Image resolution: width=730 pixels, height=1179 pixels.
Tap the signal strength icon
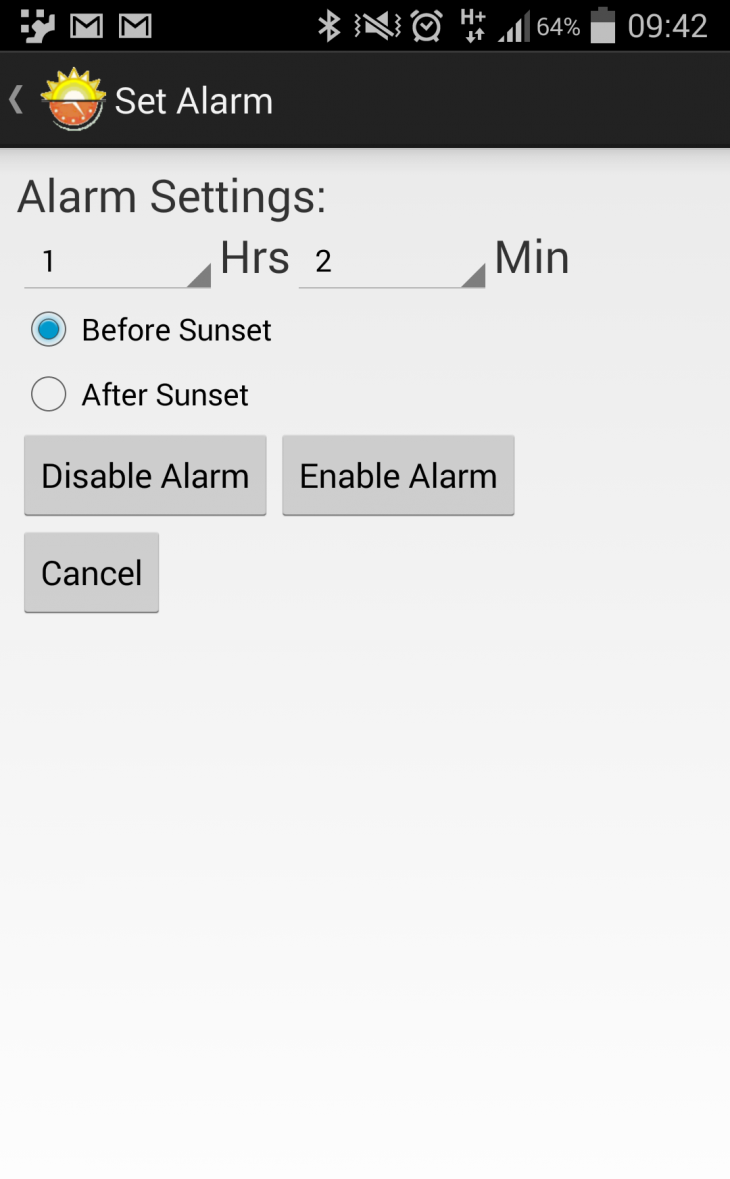click(513, 24)
